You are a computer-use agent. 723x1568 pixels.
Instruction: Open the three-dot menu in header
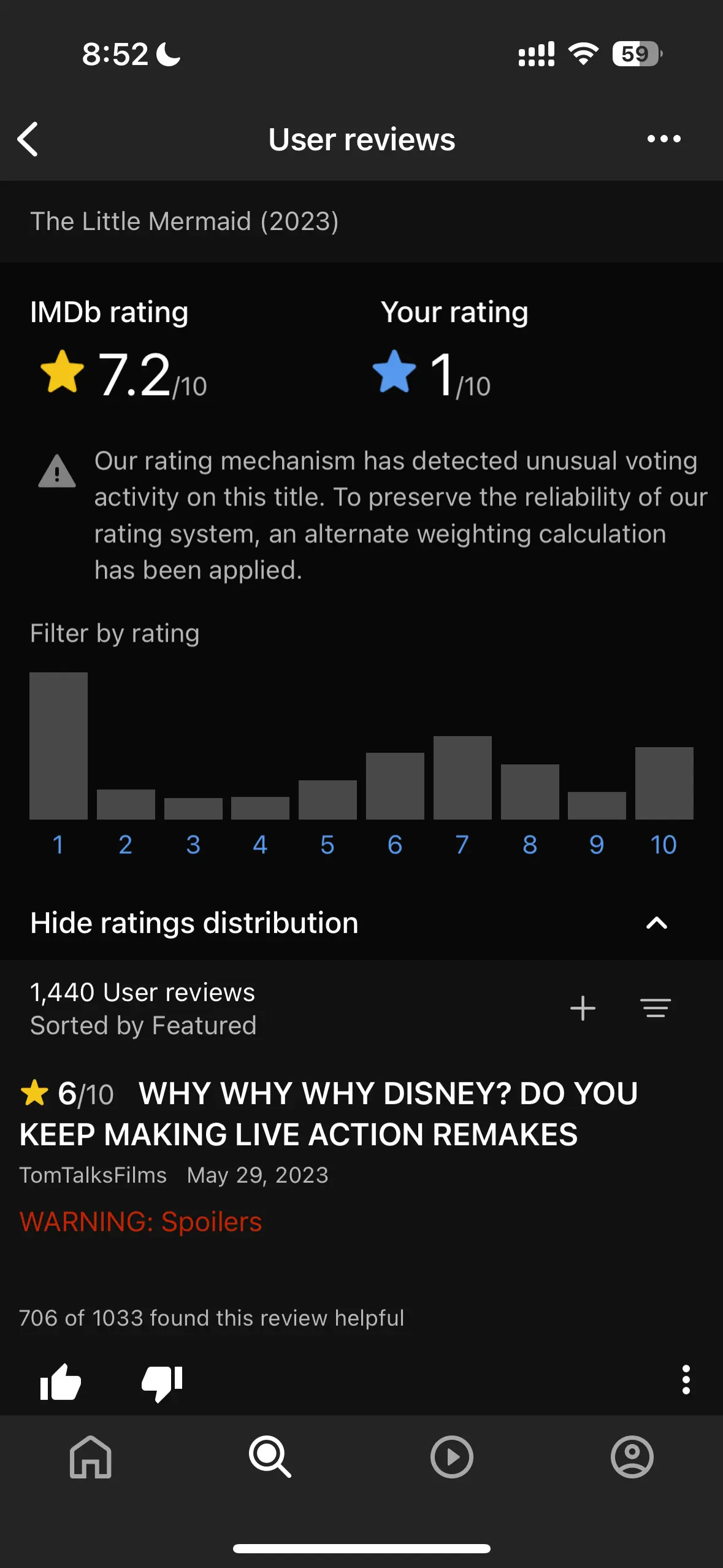pyautogui.click(x=664, y=139)
